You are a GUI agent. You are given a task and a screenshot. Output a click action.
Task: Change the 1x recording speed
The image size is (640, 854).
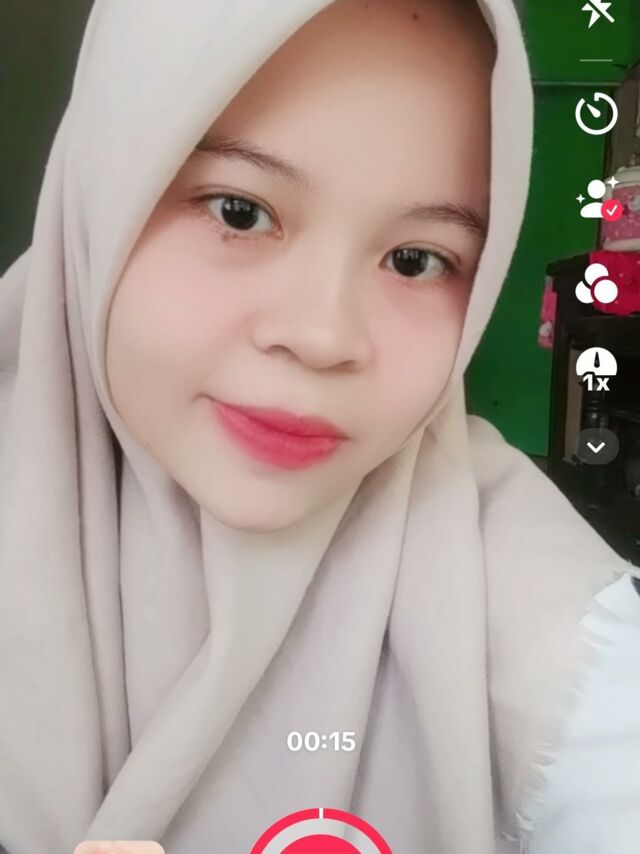[596, 369]
